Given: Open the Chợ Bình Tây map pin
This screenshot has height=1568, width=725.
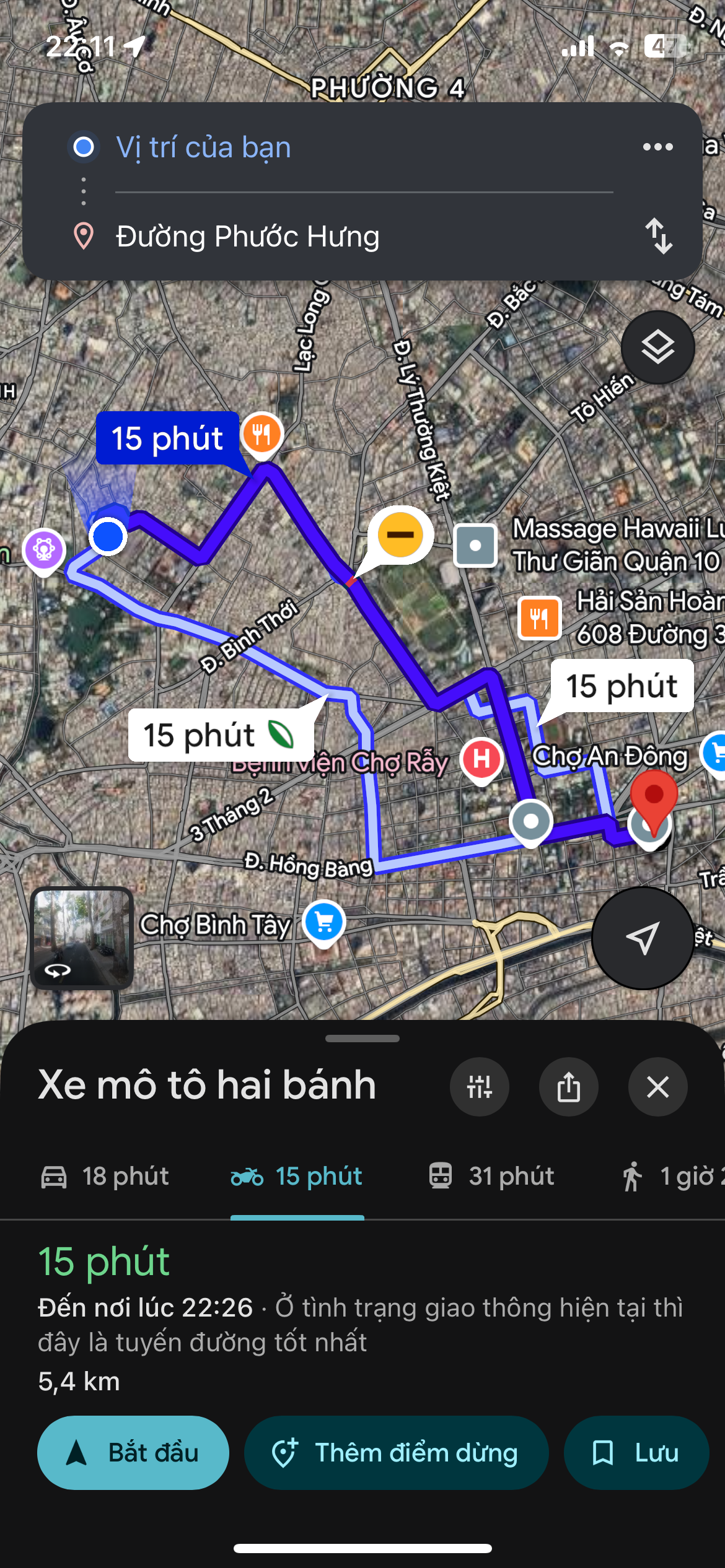Looking at the screenshot, I should pos(323,923).
